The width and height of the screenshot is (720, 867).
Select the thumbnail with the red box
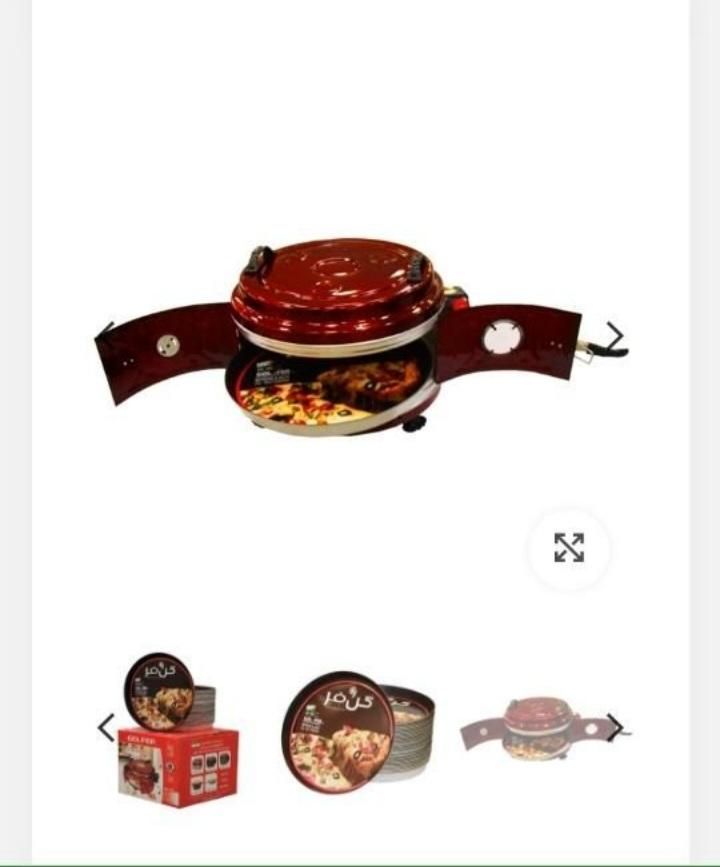(x=178, y=730)
